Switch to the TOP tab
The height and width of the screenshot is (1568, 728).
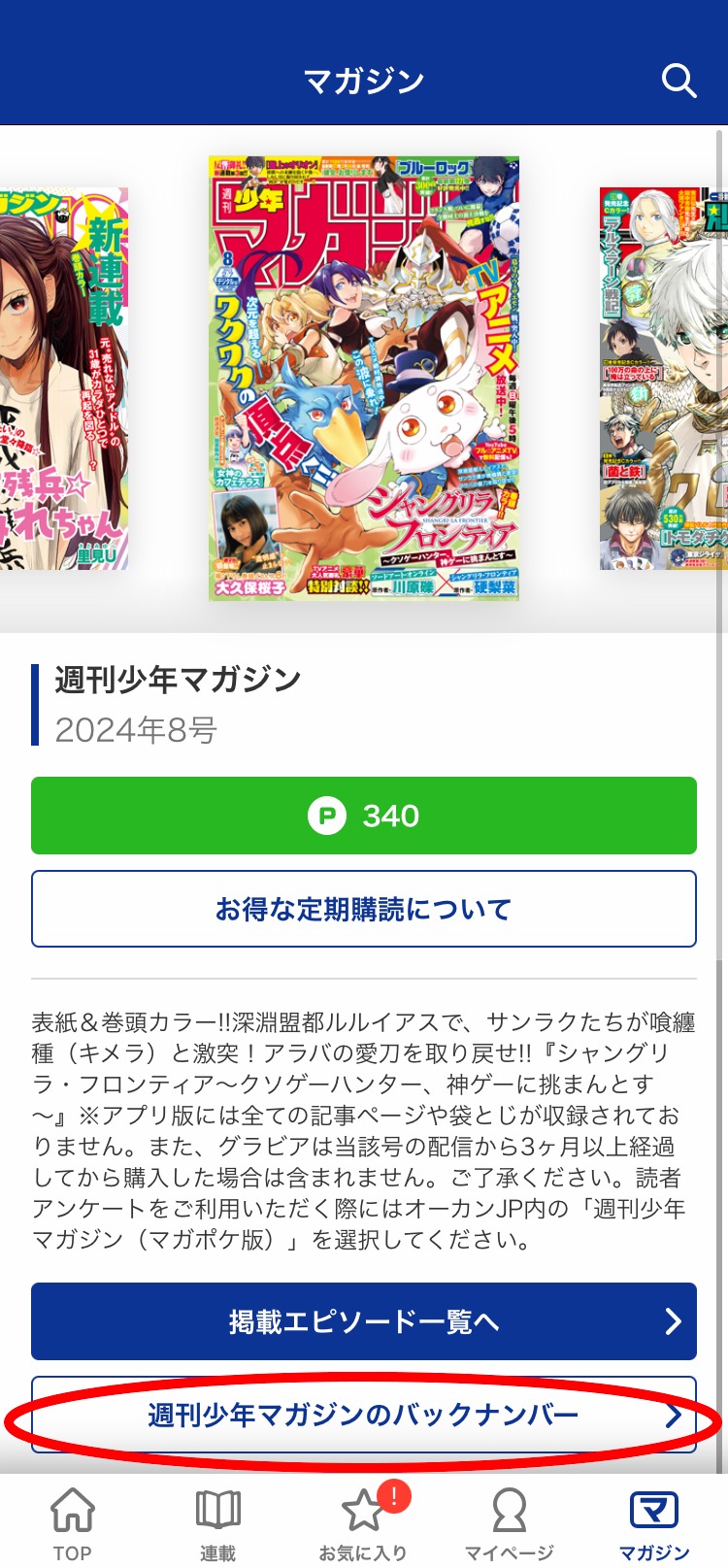[73, 1524]
